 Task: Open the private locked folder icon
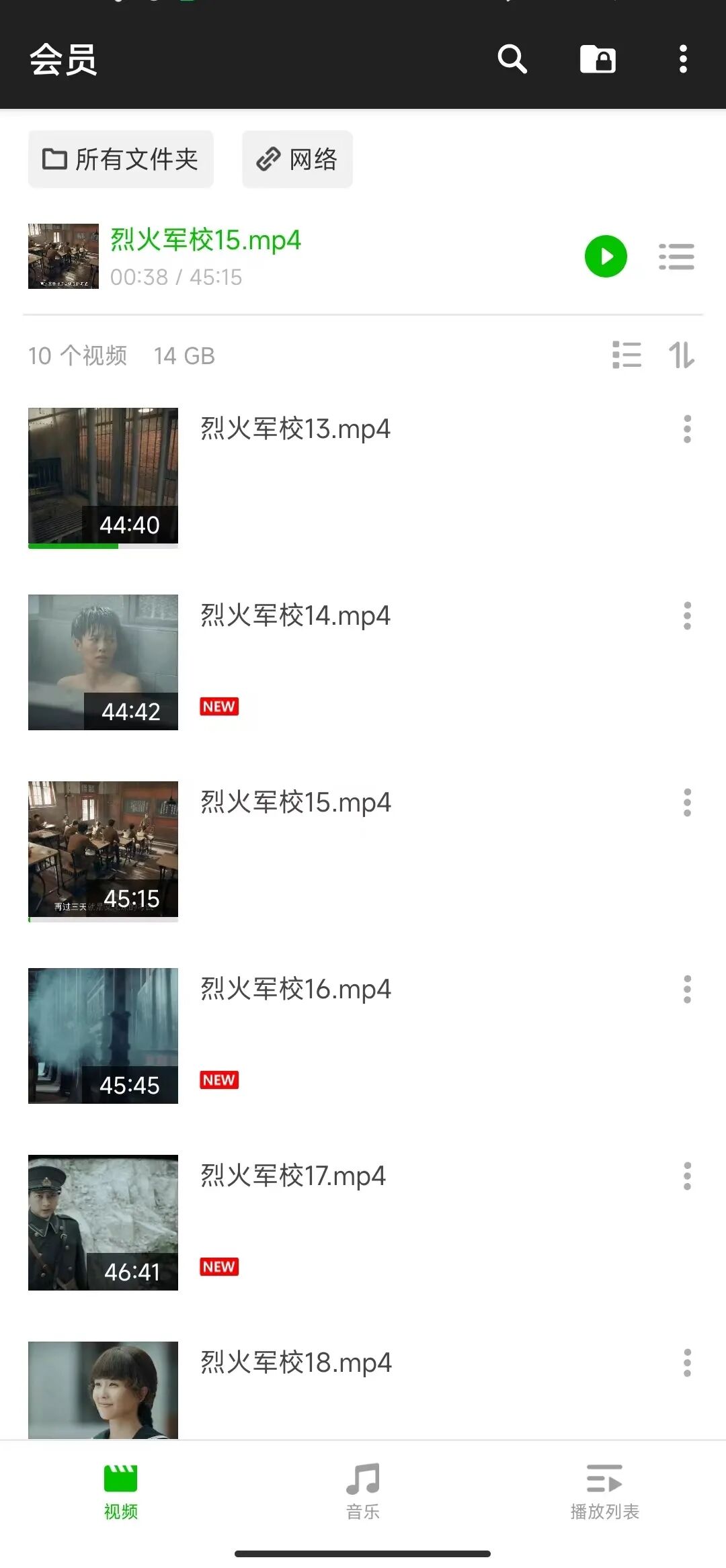(598, 59)
